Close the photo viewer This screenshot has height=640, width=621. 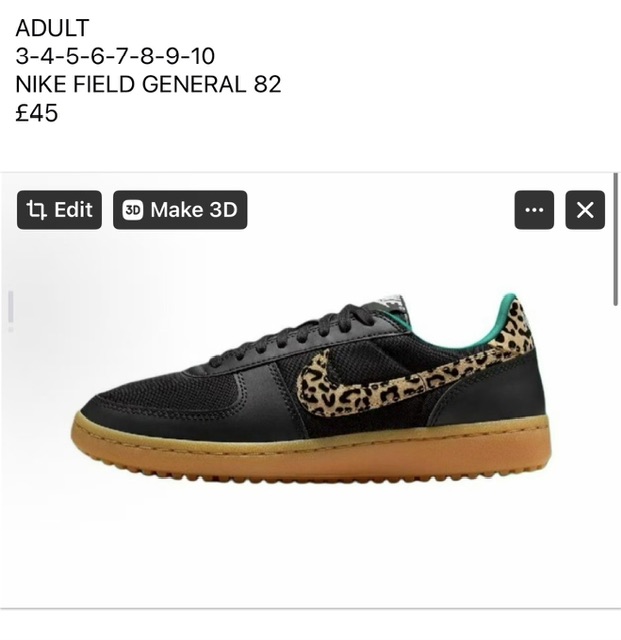585,210
